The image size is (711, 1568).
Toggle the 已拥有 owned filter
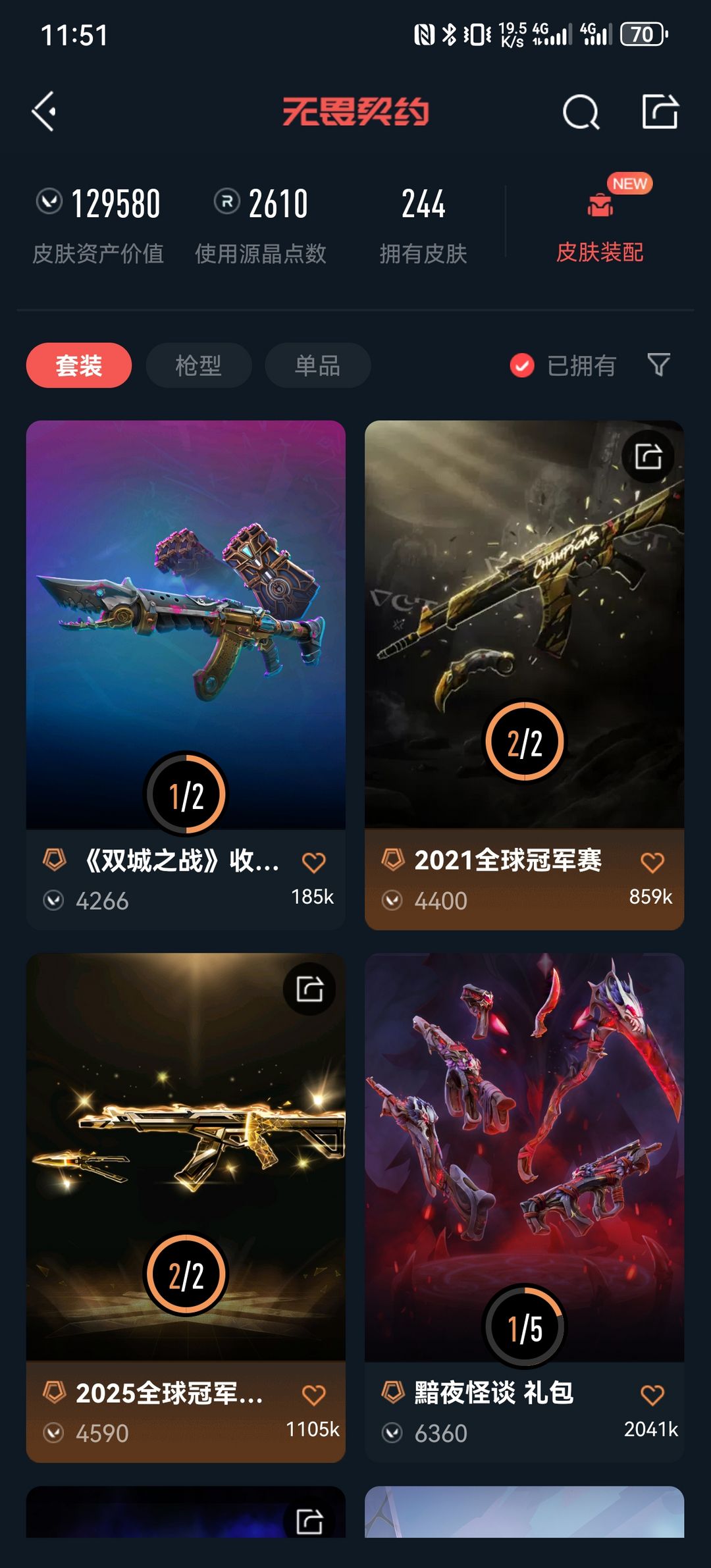pos(564,365)
